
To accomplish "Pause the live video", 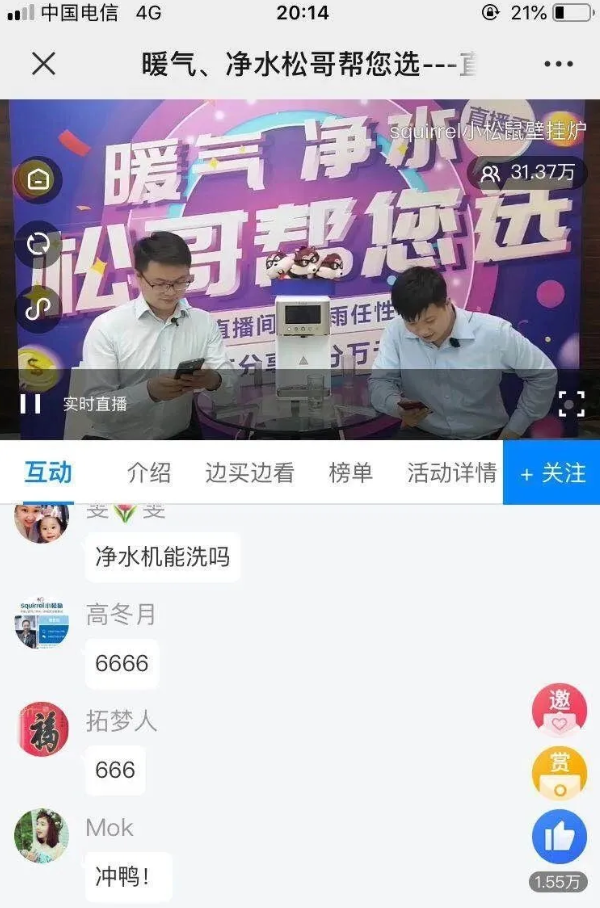I will [x=31, y=403].
